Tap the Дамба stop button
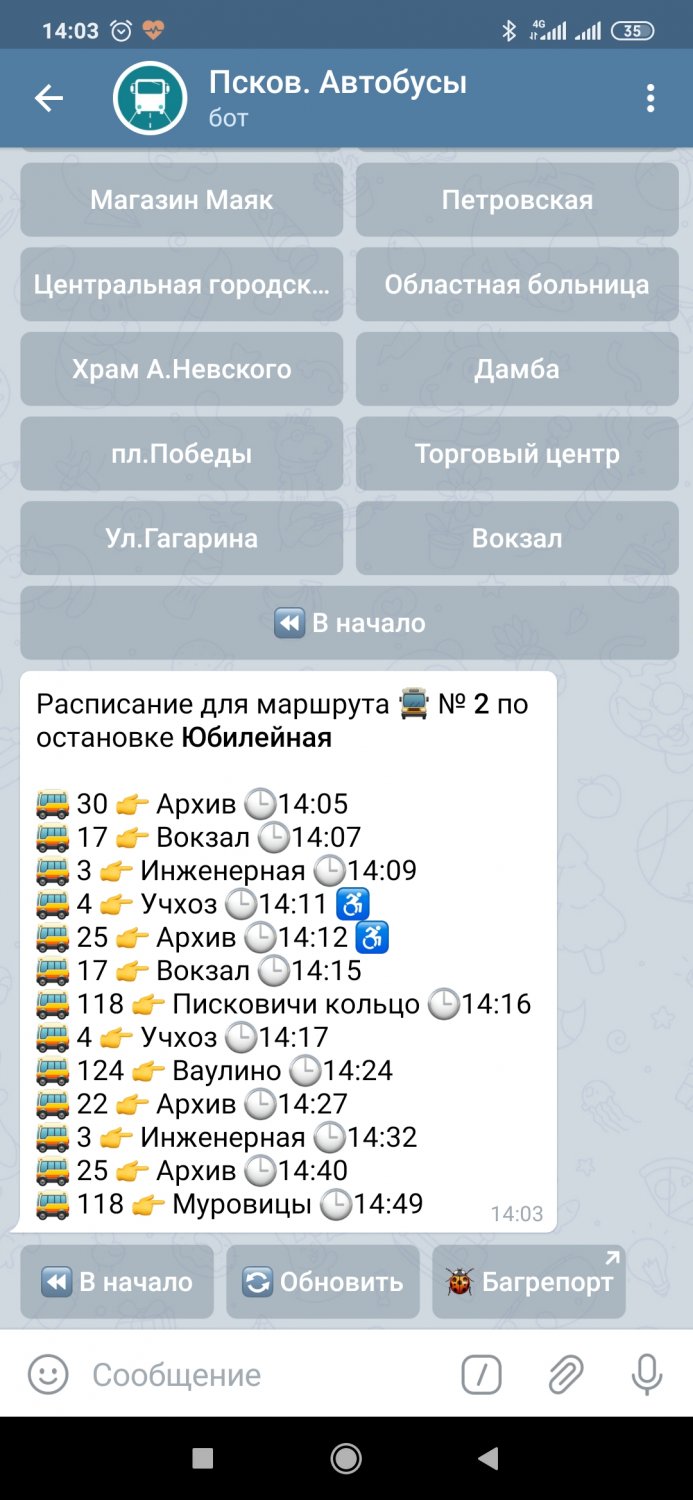 (x=517, y=369)
